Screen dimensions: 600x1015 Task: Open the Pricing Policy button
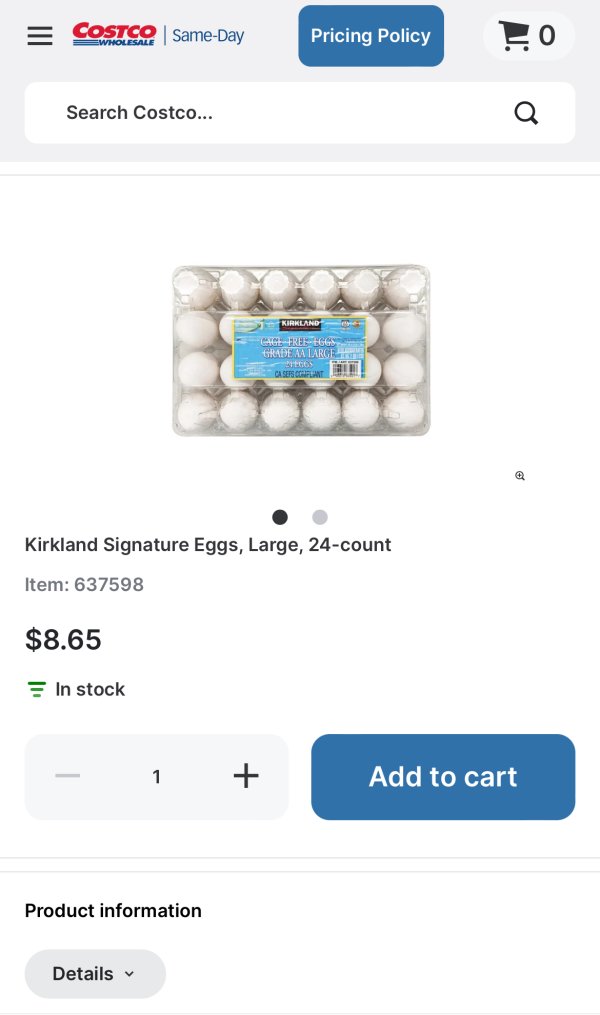[x=371, y=36]
